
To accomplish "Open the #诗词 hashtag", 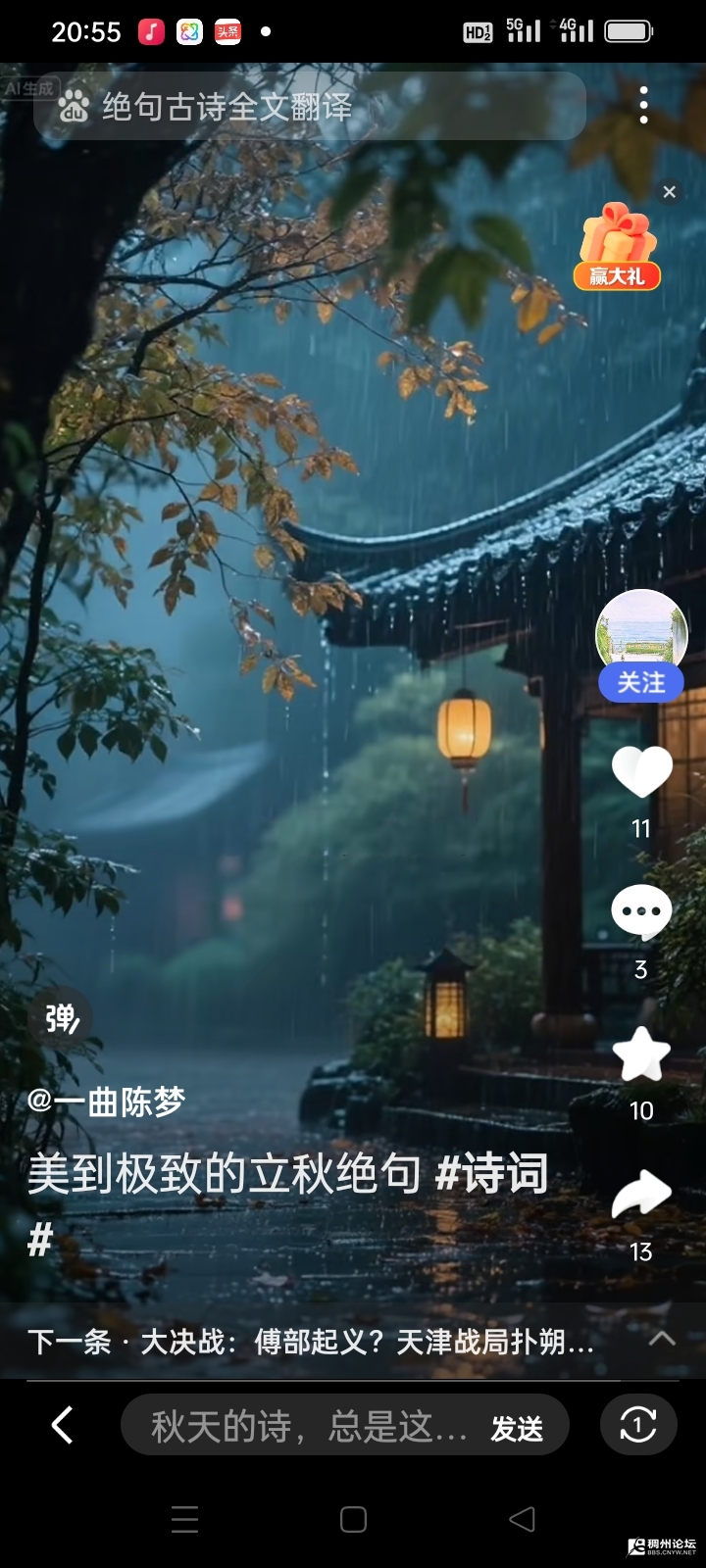I will point(491,1173).
